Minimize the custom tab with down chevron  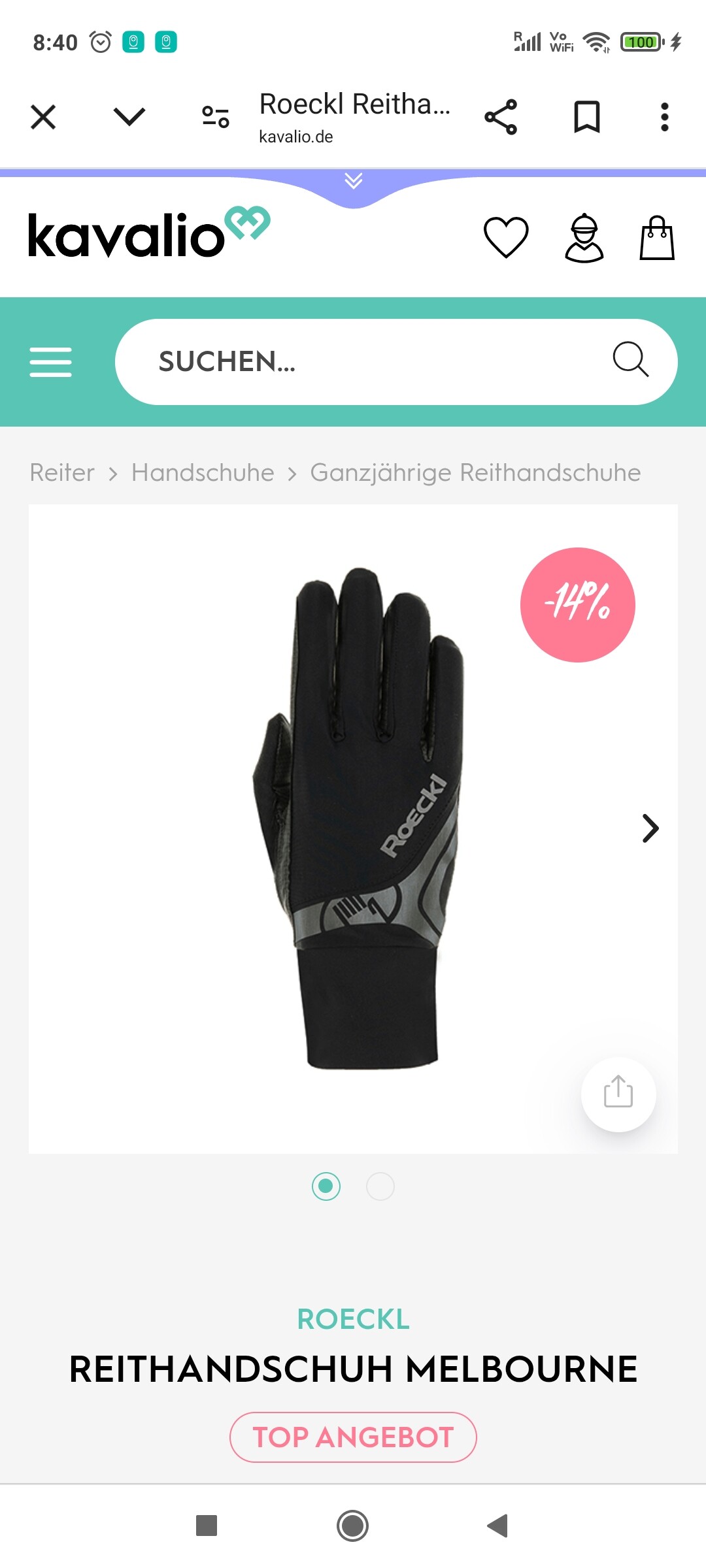[129, 118]
